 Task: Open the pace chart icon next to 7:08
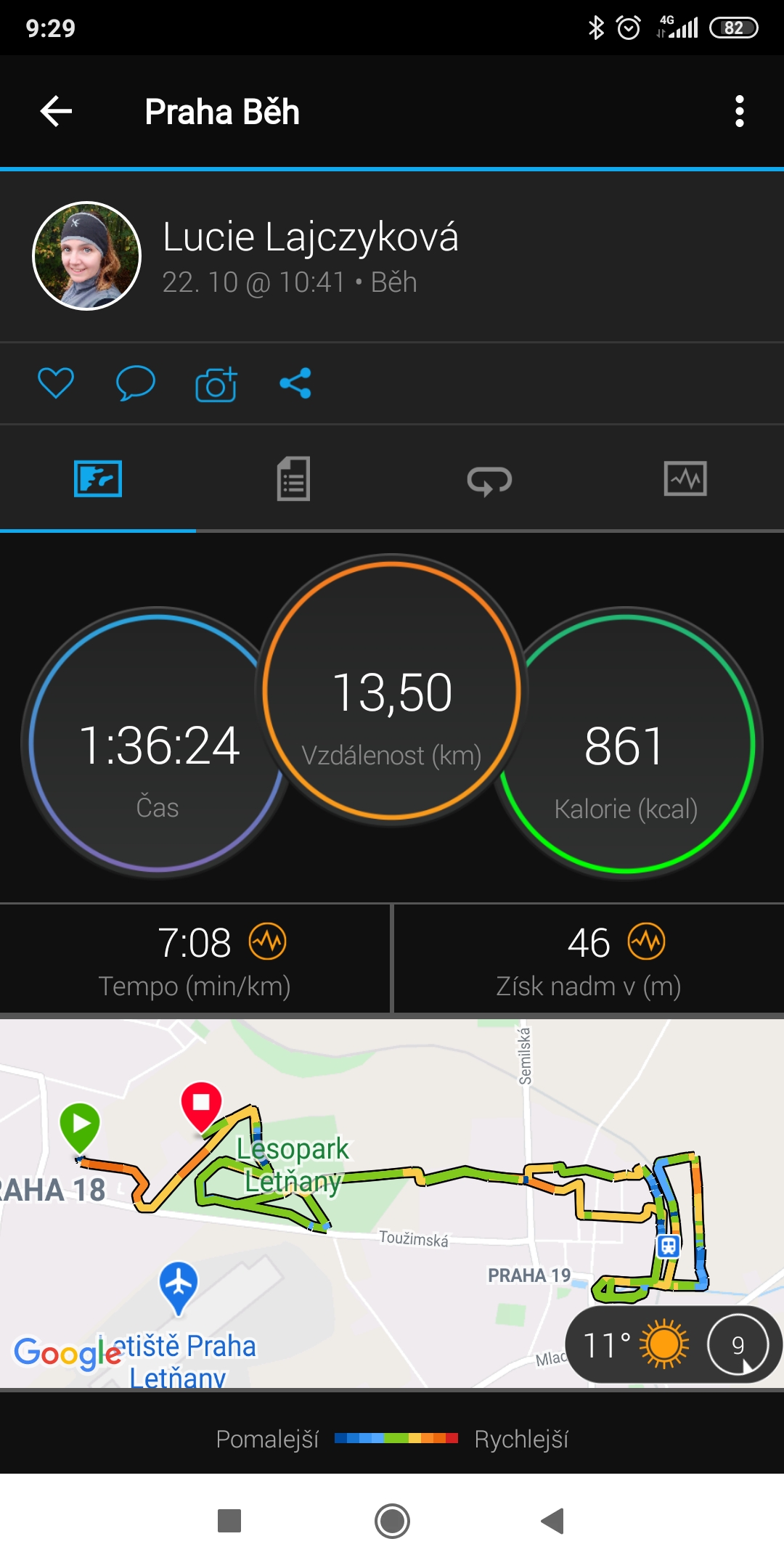coord(268,942)
